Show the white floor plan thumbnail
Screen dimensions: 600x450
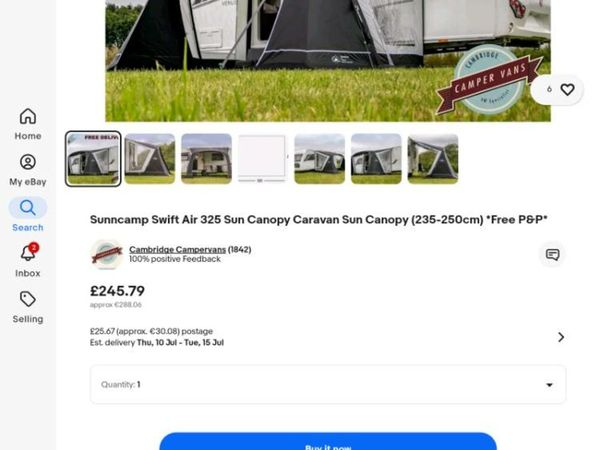[x=263, y=159]
